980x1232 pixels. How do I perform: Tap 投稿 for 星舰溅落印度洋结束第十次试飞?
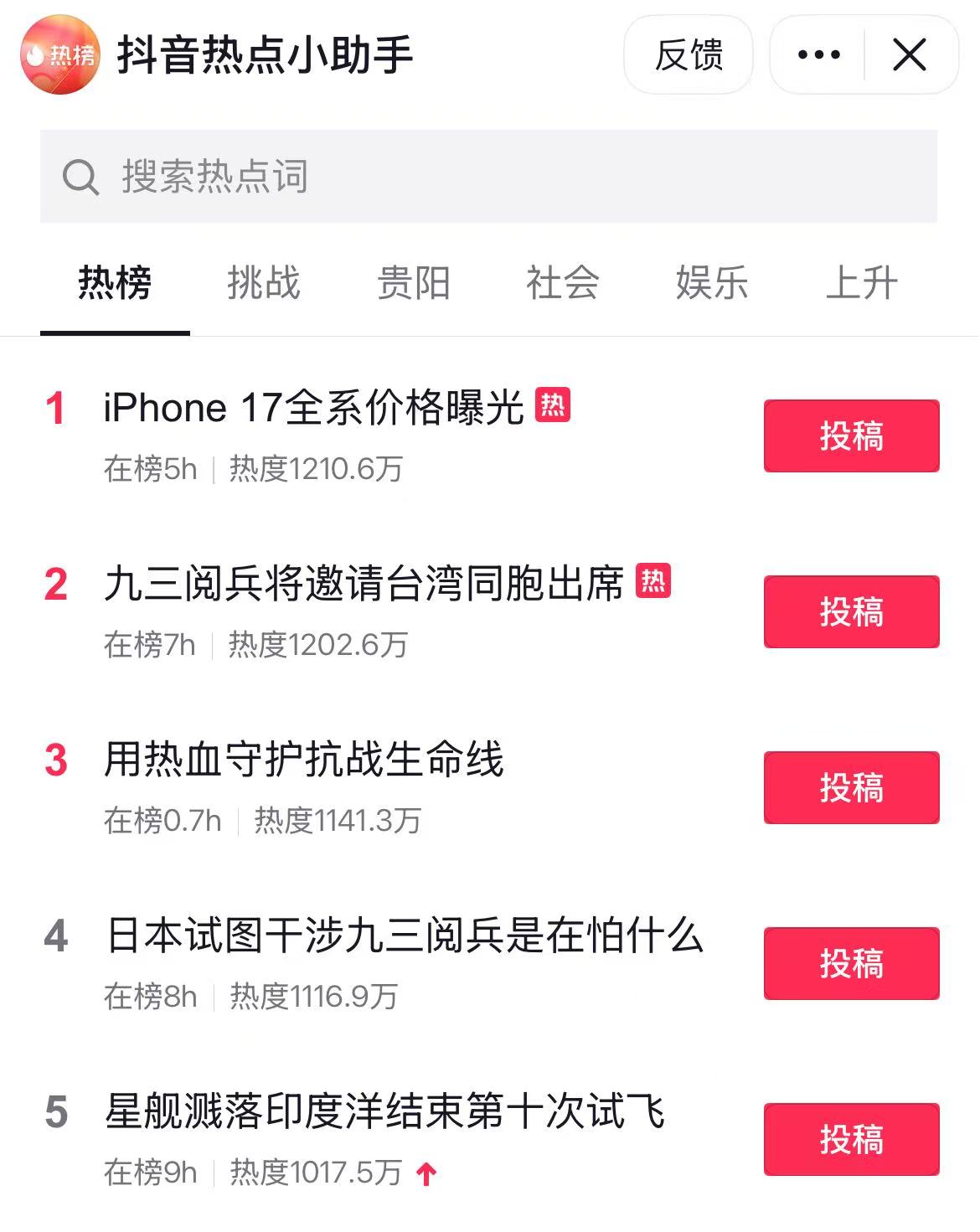(851, 1140)
